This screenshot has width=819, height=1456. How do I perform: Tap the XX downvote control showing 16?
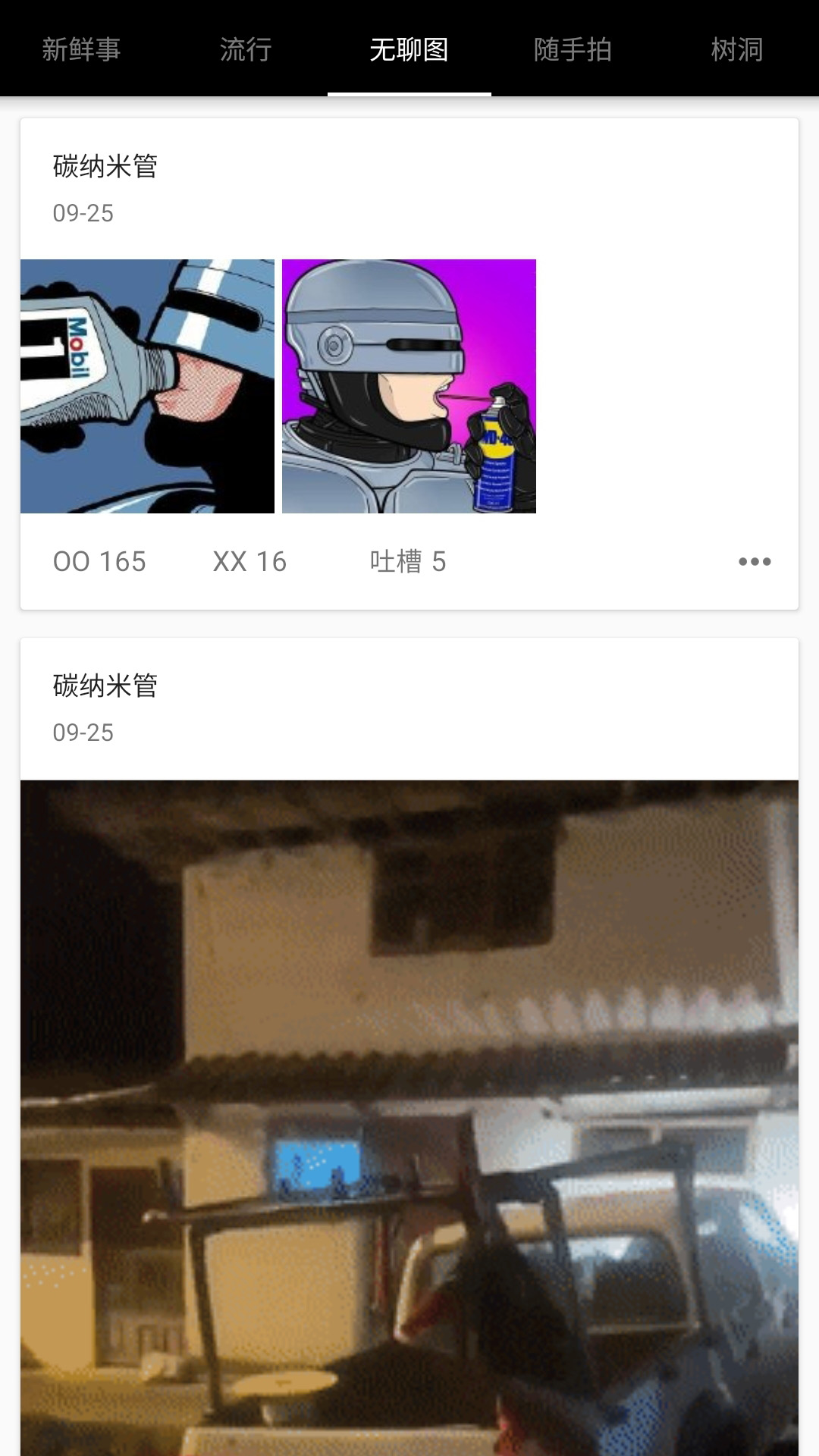coord(249,562)
